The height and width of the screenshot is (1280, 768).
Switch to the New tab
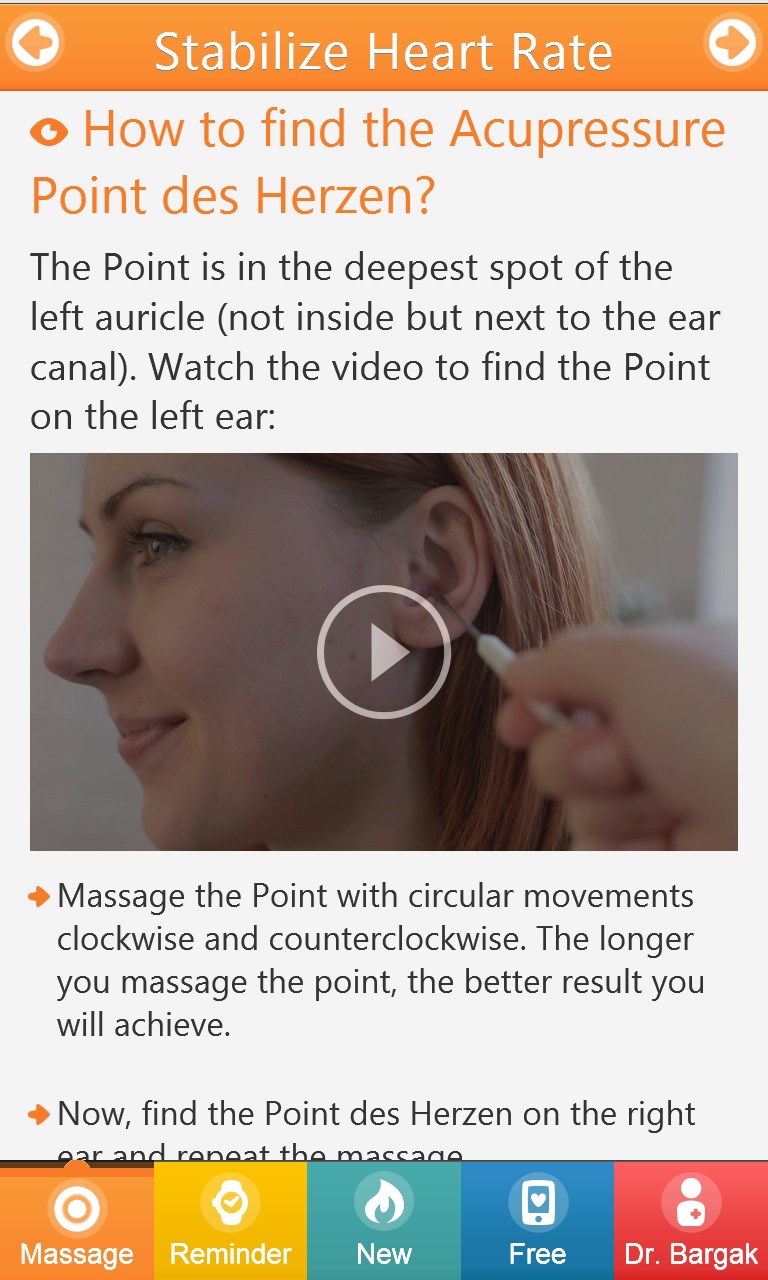point(384,1222)
